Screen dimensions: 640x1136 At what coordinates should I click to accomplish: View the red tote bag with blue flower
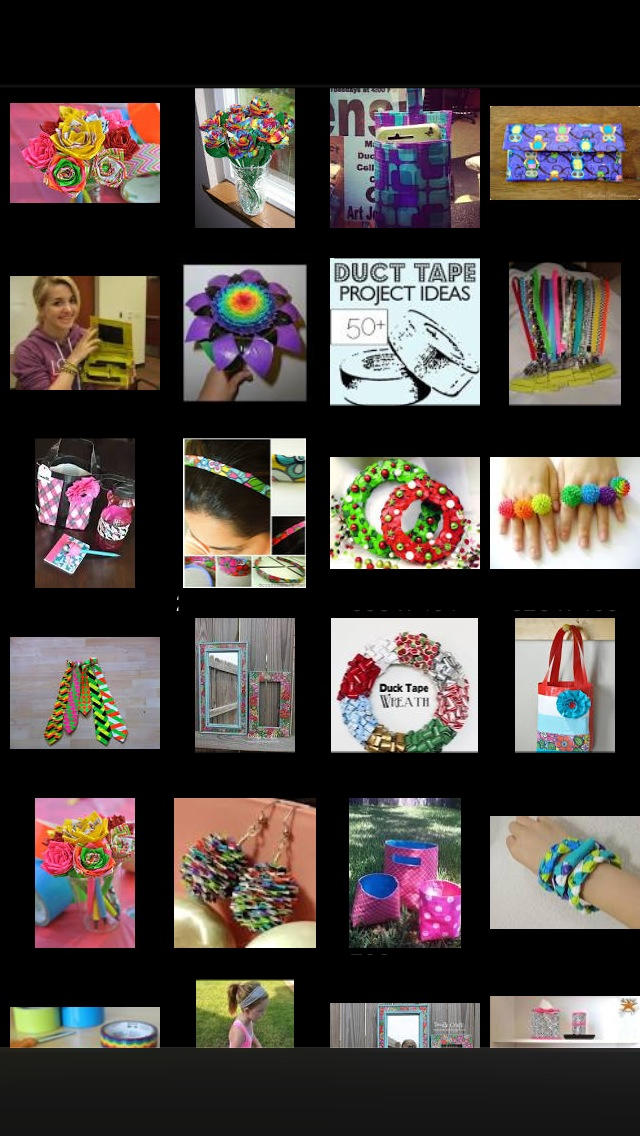coord(564,684)
